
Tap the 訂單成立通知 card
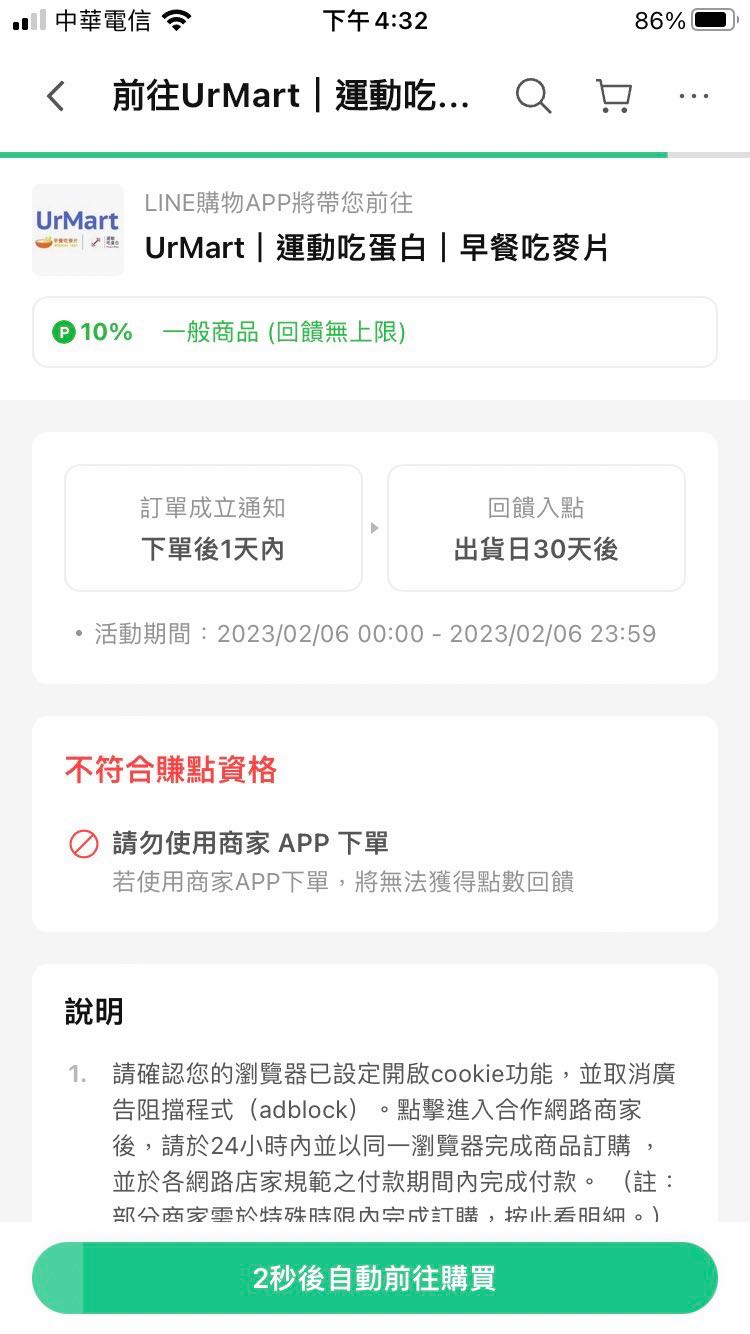tap(213, 527)
